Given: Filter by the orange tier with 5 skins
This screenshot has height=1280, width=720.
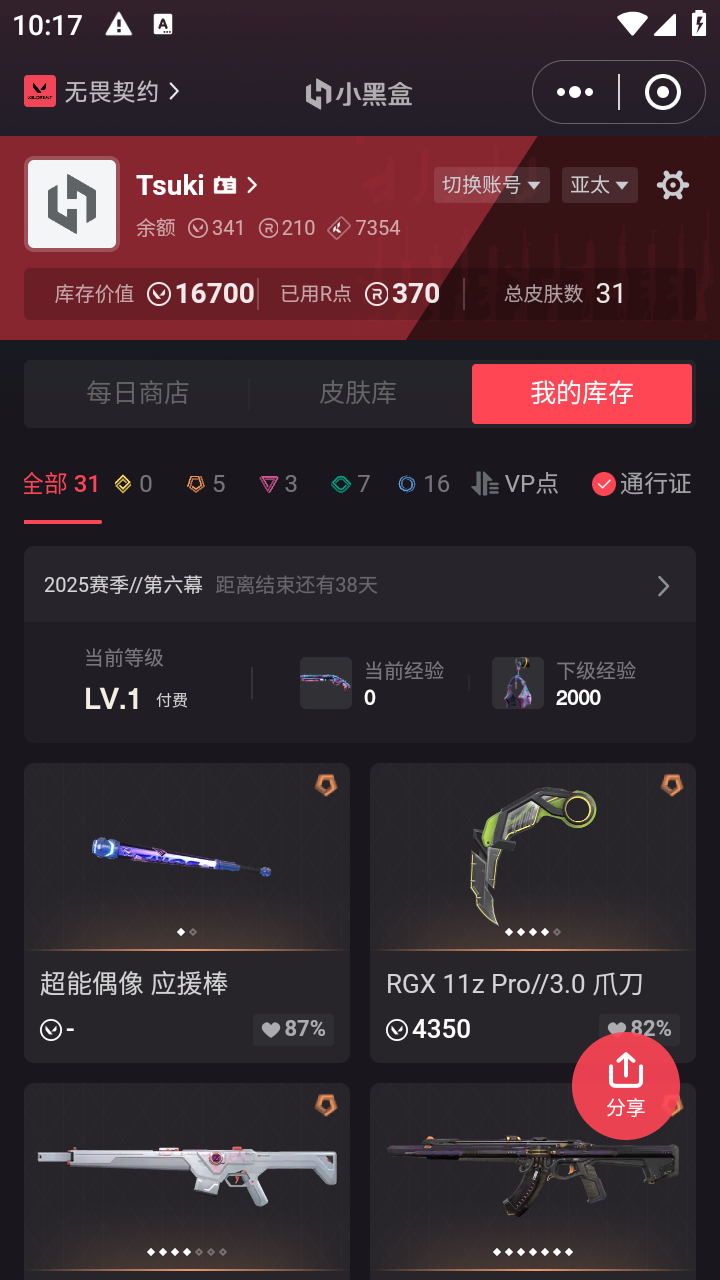Looking at the screenshot, I should tap(206, 484).
